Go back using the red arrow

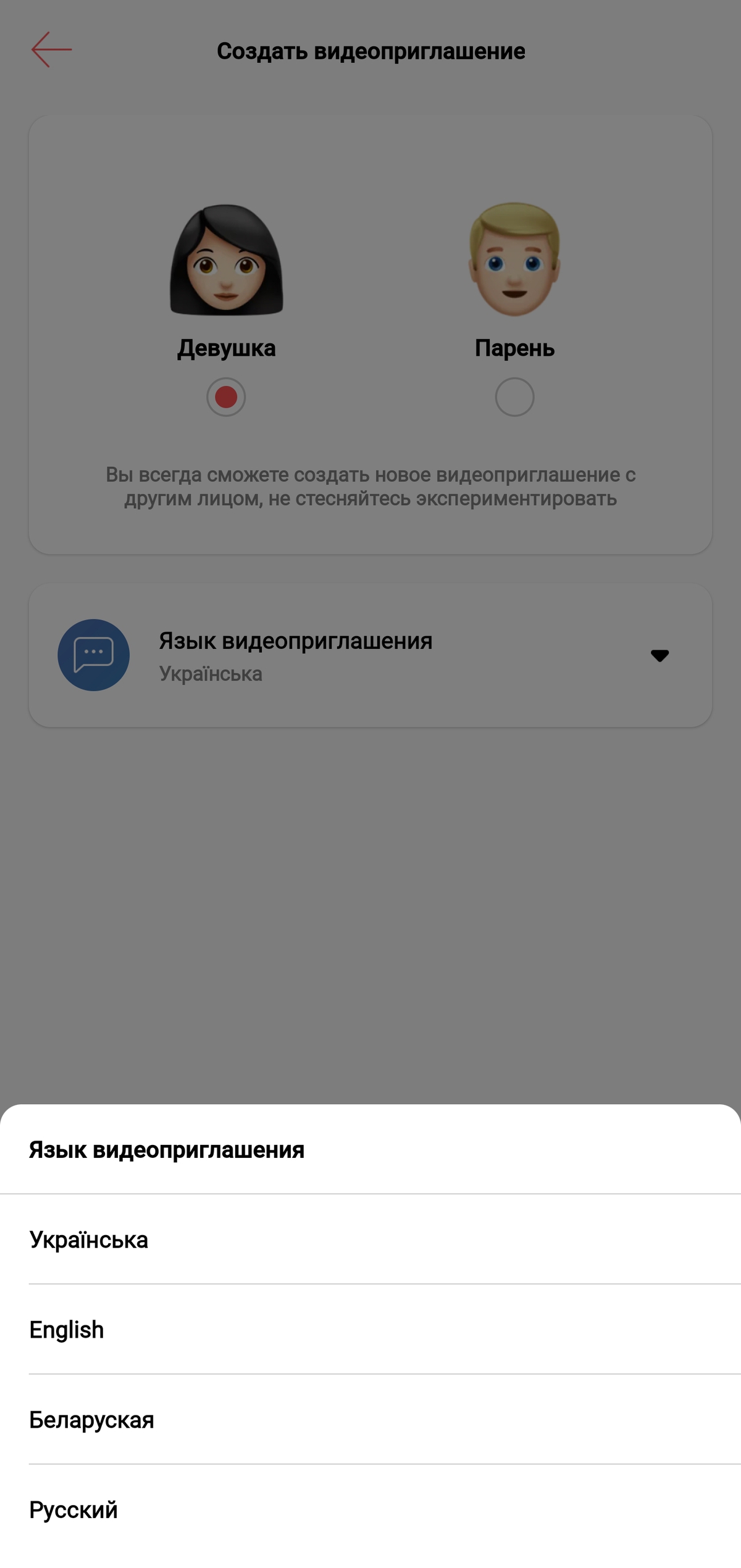52,50
